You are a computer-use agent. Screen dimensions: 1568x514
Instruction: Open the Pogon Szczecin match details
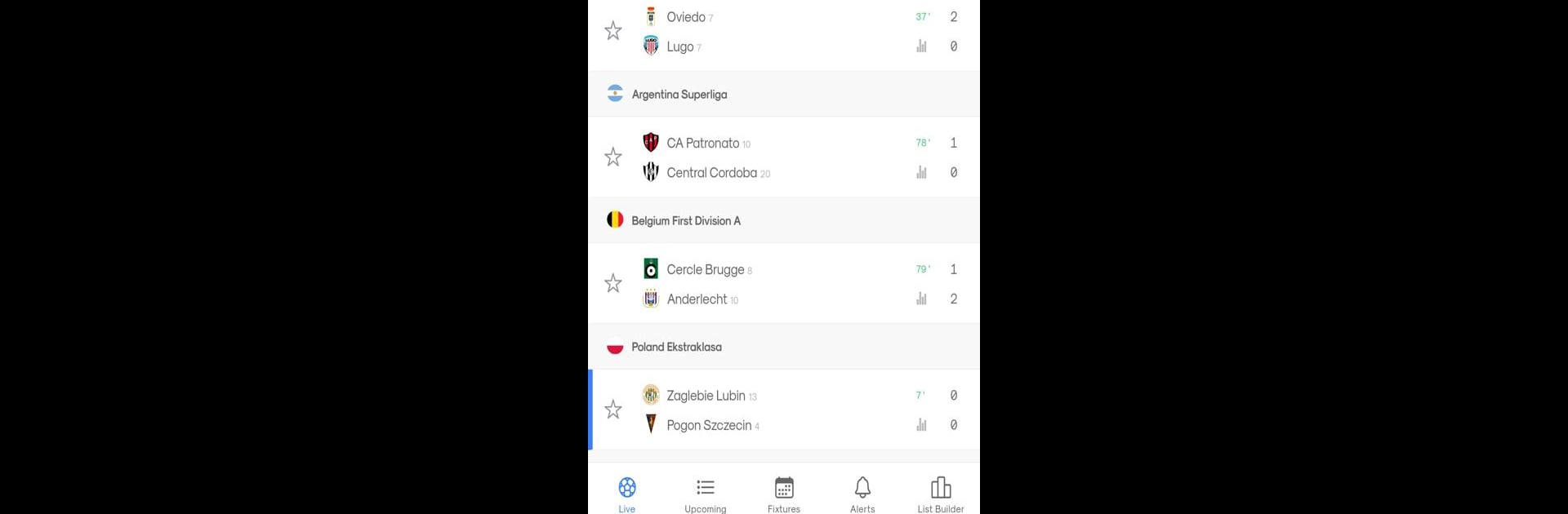(709, 426)
